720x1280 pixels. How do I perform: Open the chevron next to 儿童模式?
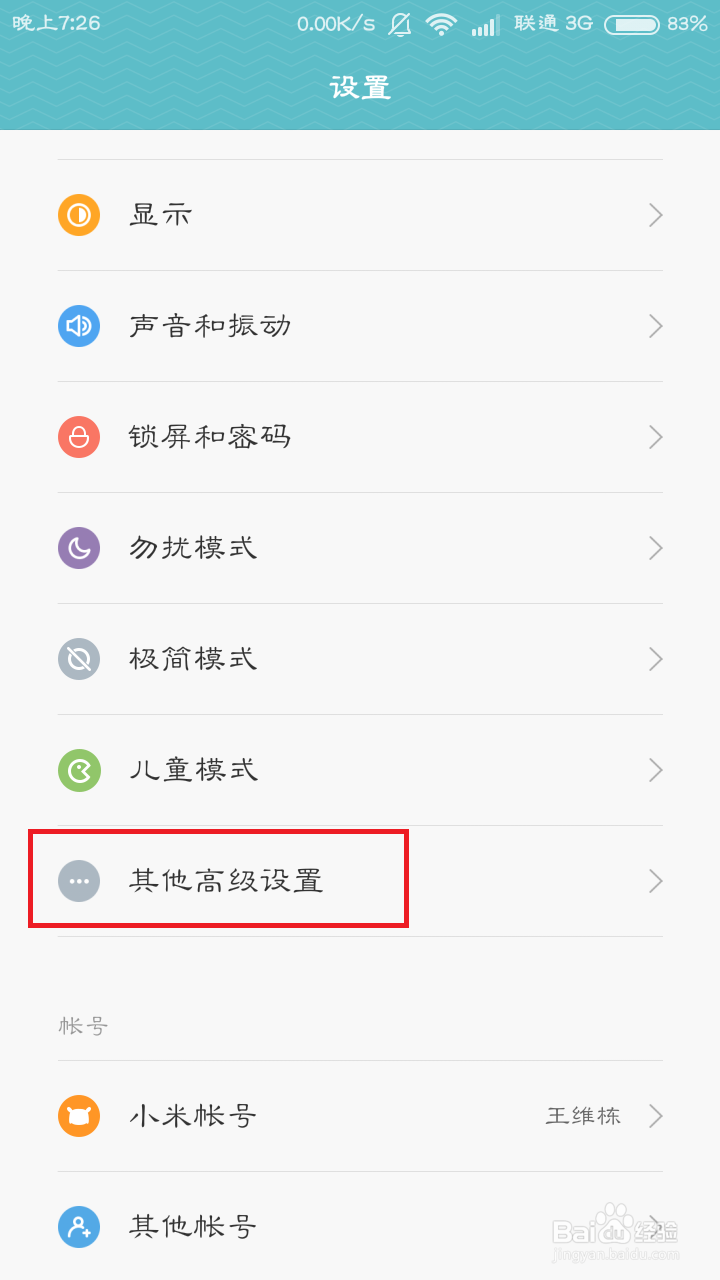pos(655,770)
